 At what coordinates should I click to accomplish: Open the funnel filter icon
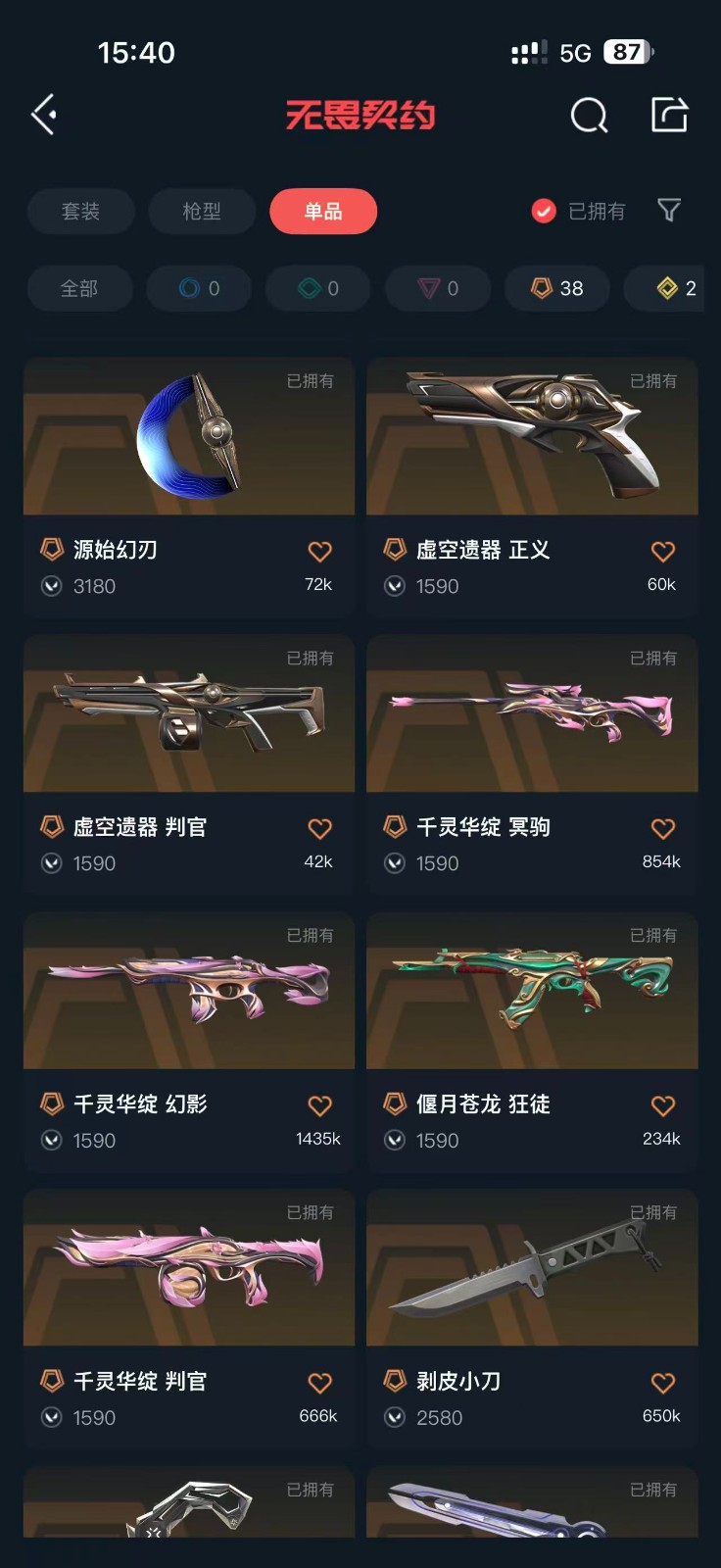669,211
